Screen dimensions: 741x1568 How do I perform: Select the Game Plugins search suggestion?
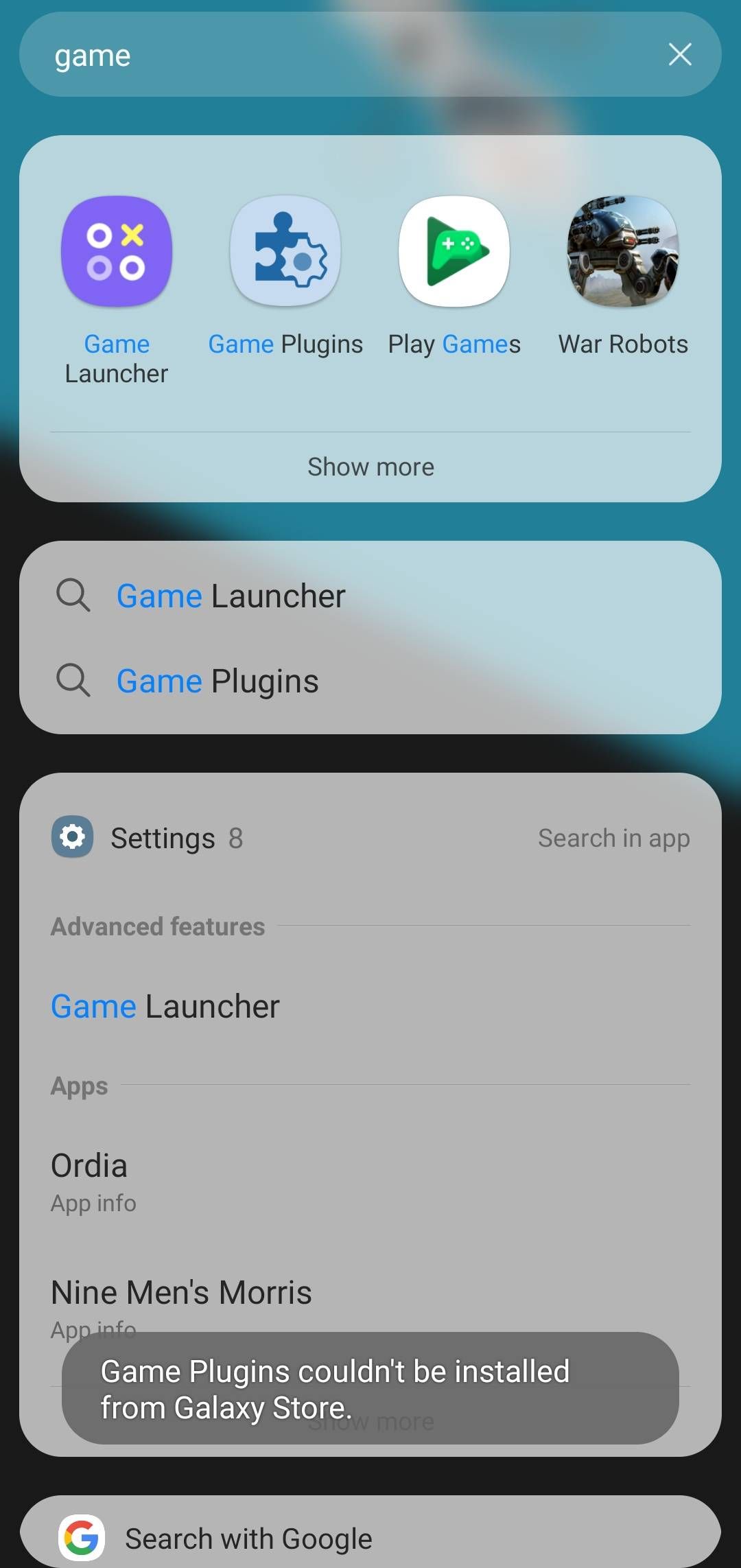pyautogui.click(x=217, y=681)
